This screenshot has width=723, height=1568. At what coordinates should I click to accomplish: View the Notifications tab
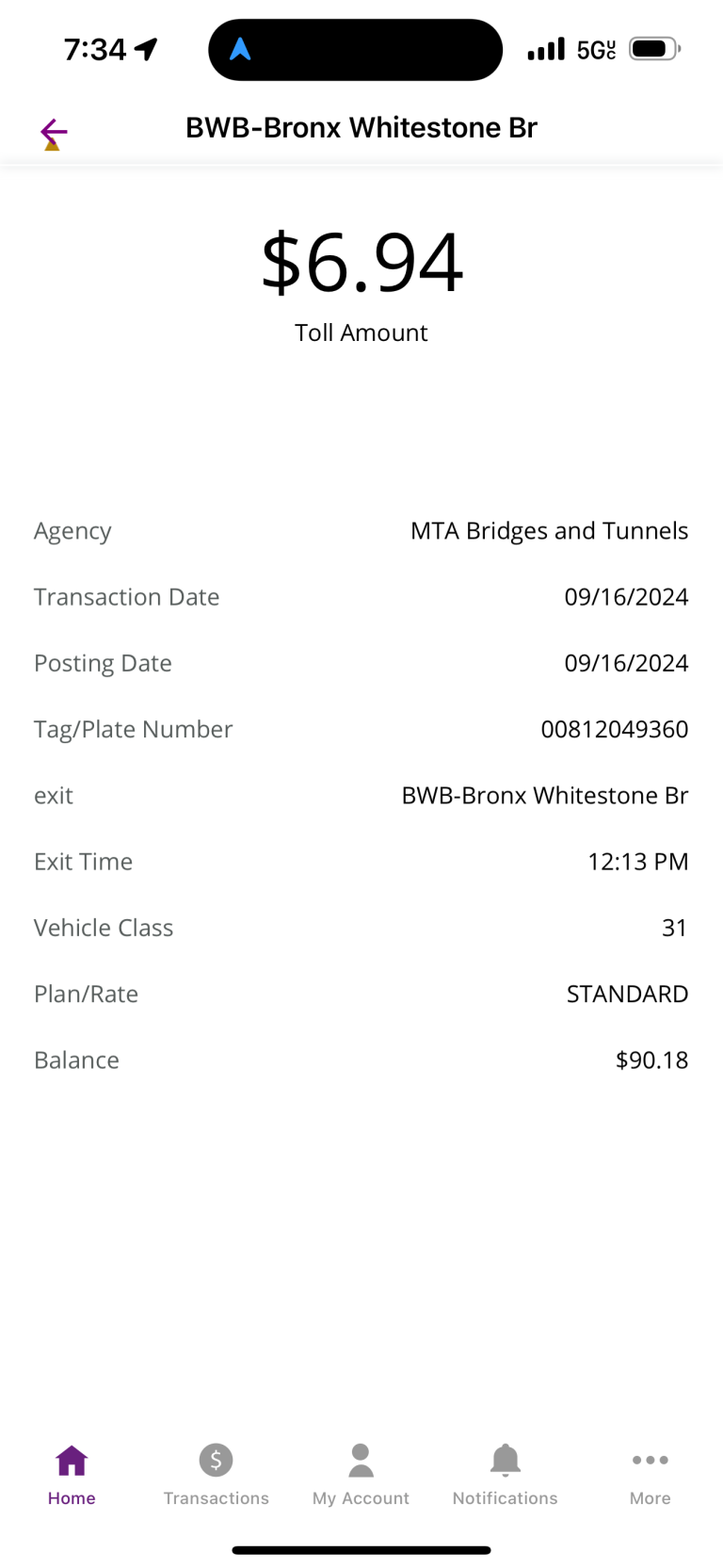click(506, 1475)
